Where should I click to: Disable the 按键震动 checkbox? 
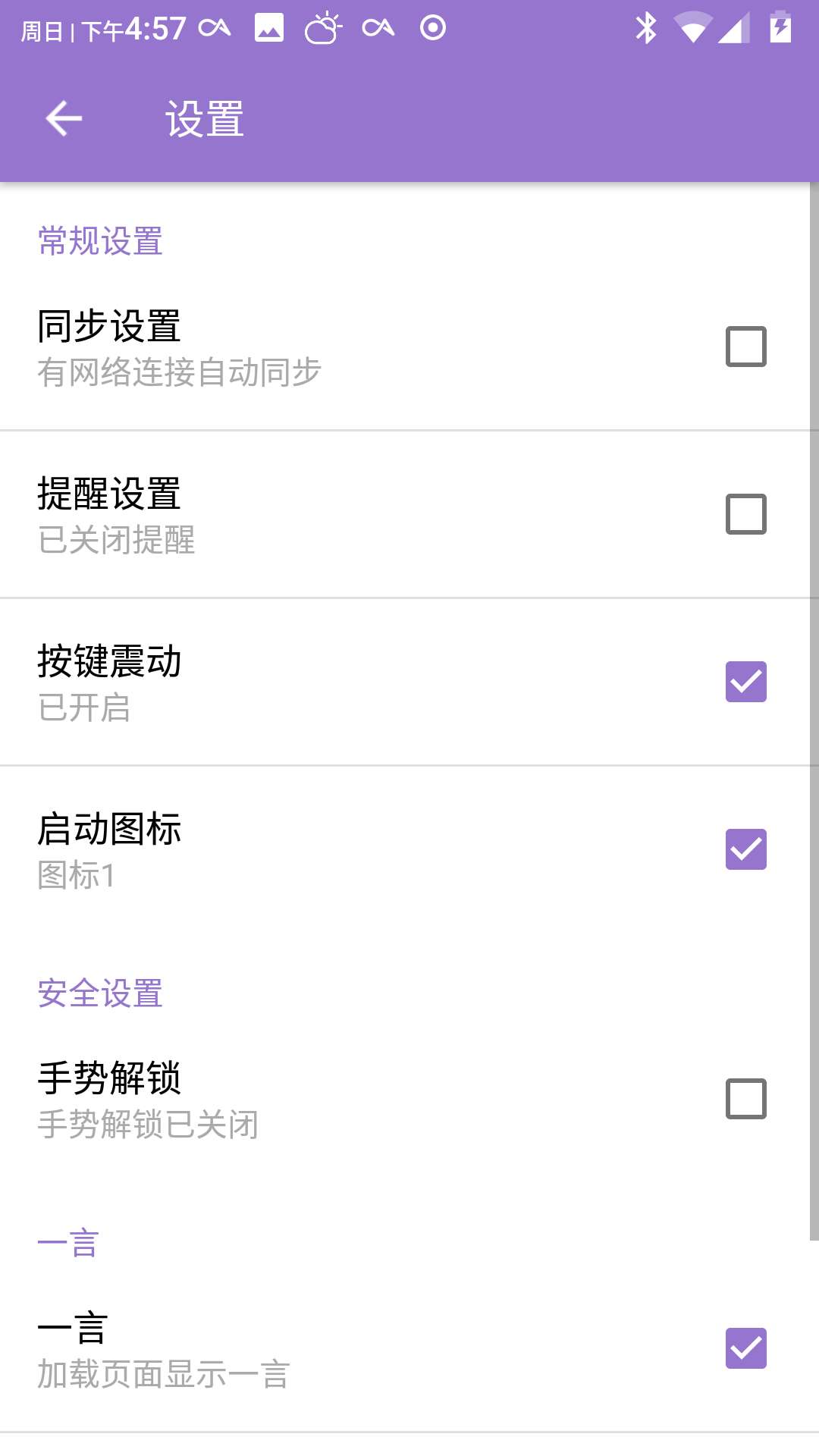(745, 682)
